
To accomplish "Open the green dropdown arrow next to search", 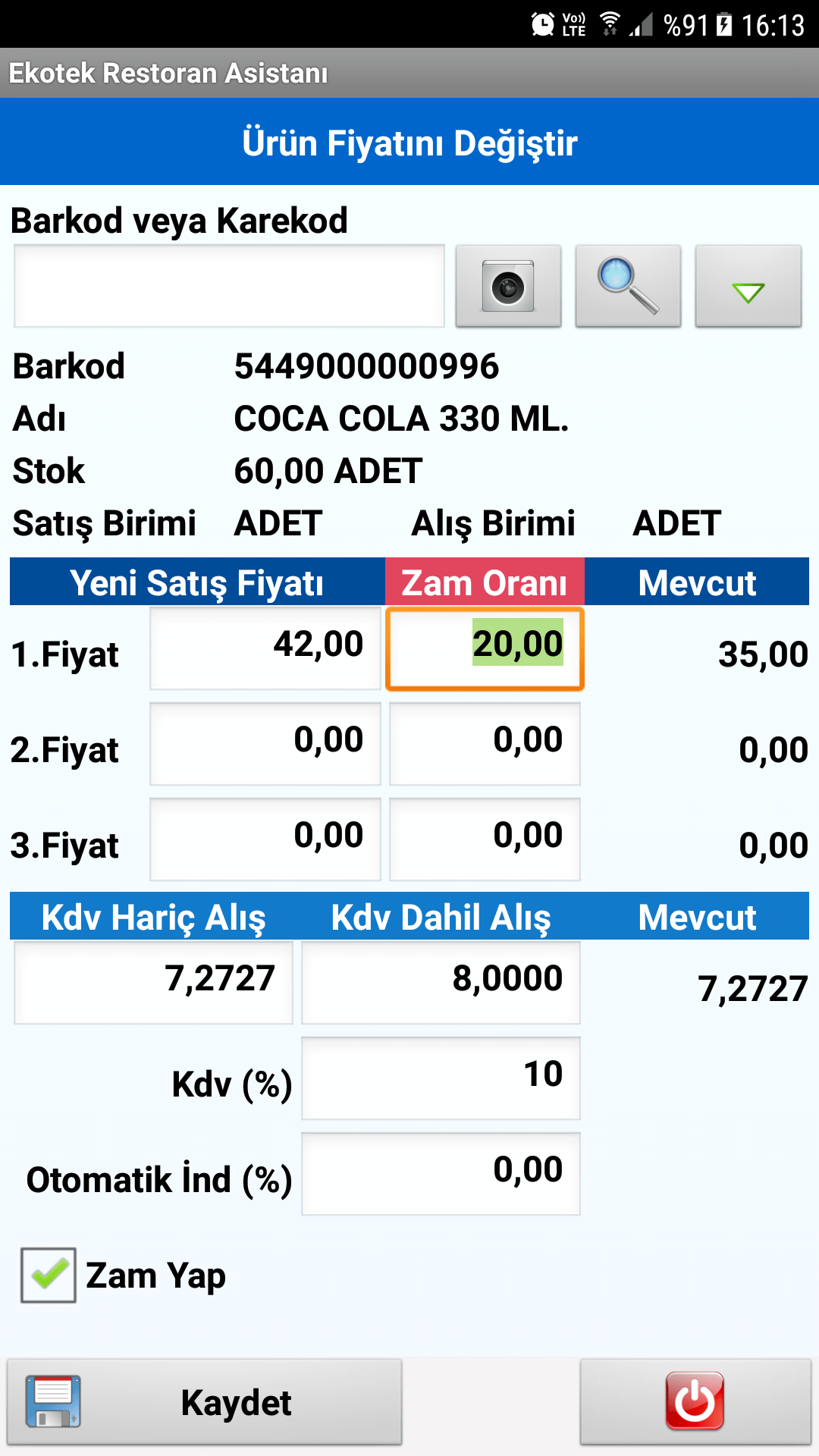I will point(748,286).
